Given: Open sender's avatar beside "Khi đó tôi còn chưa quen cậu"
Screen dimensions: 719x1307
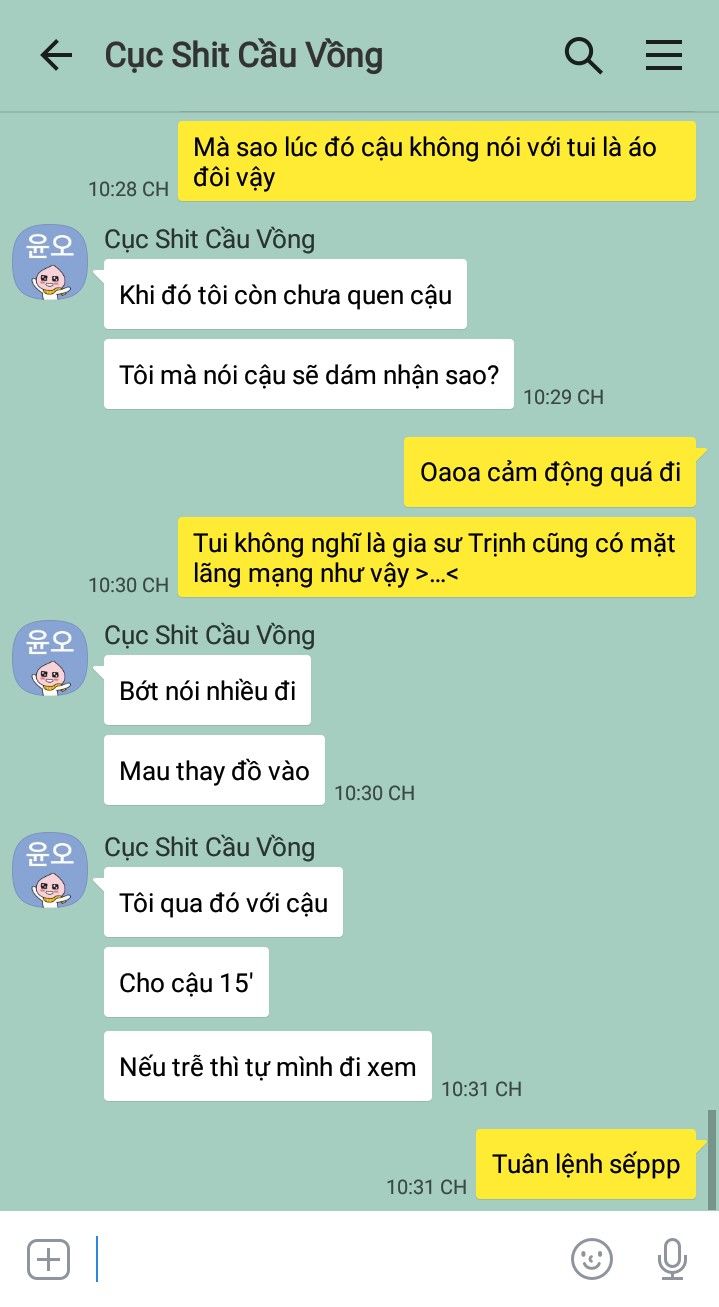Looking at the screenshot, I should tap(50, 262).
